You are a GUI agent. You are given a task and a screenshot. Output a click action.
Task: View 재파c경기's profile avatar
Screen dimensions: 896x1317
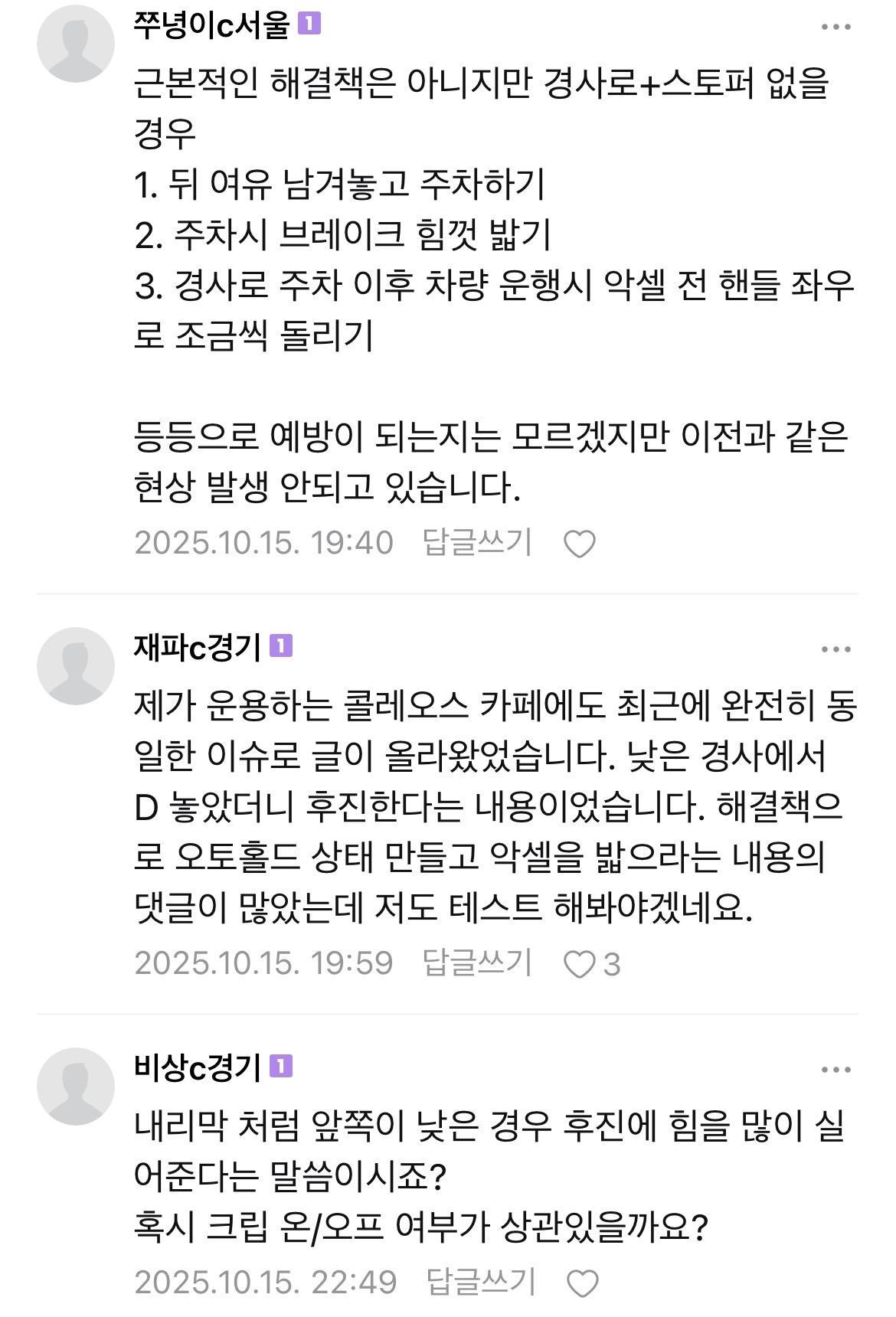click(75, 665)
